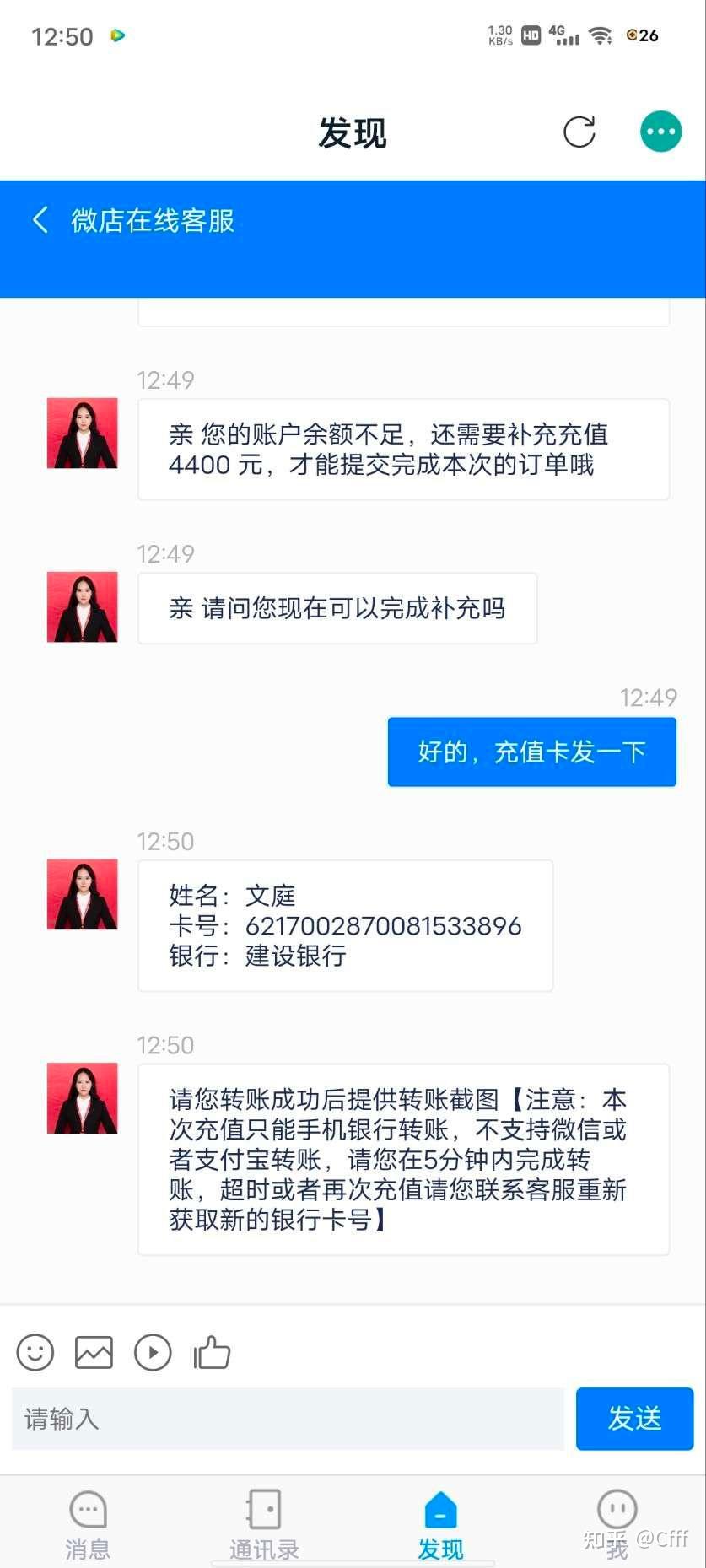Open the emoji picker

tap(35, 1352)
